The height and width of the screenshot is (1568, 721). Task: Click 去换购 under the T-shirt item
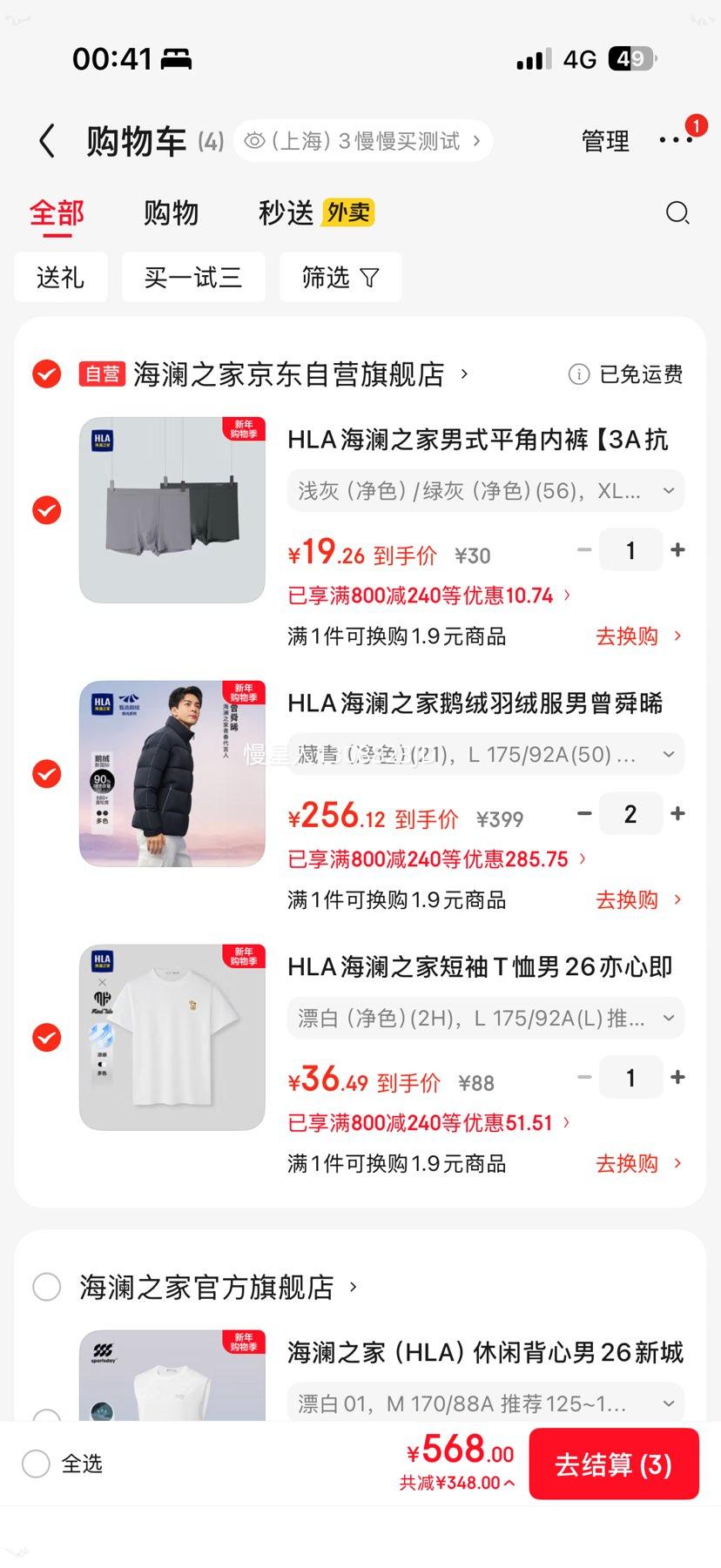[x=626, y=1163]
